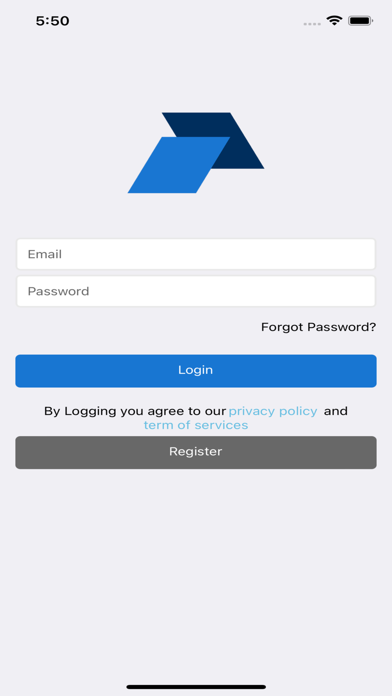The width and height of the screenshot is (392, 696).
Task: Focus the Email input field
Action: [x=196, y=254]
